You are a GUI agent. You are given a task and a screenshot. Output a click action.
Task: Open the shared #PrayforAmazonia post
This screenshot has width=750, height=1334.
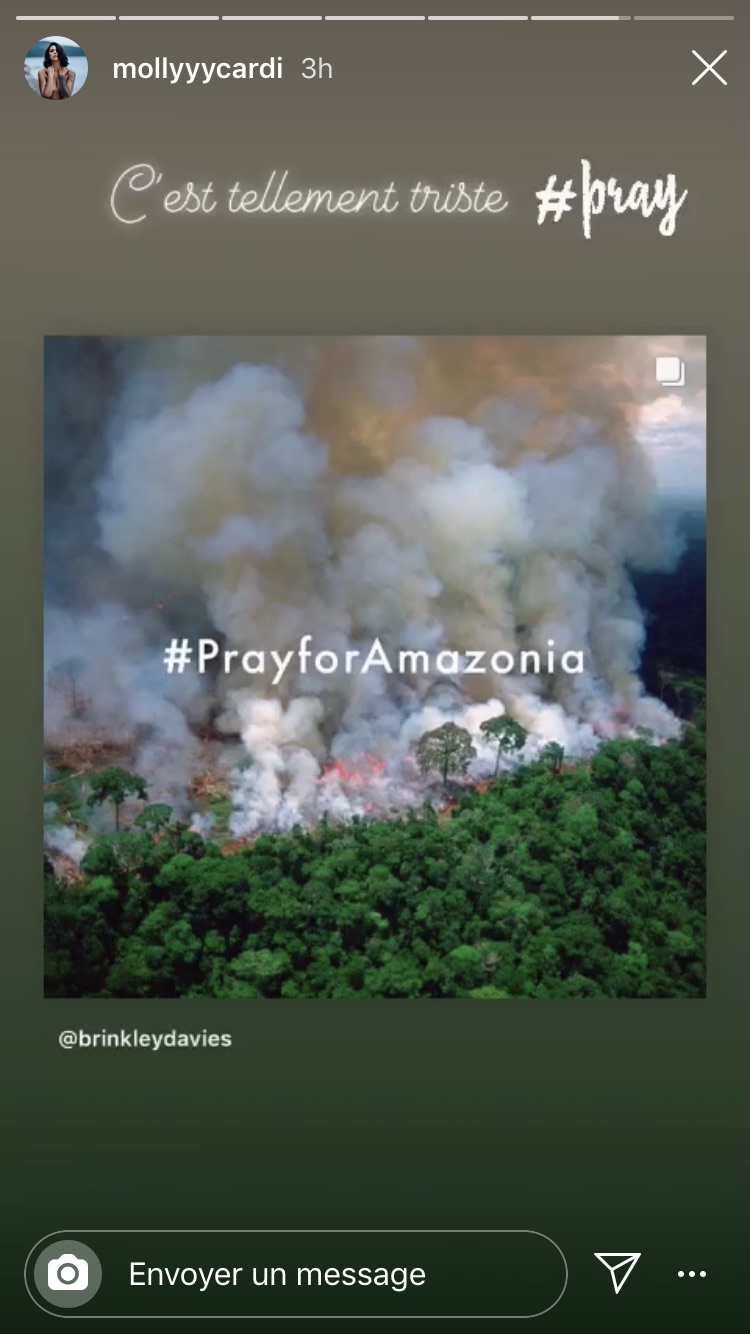pos(374,666)
